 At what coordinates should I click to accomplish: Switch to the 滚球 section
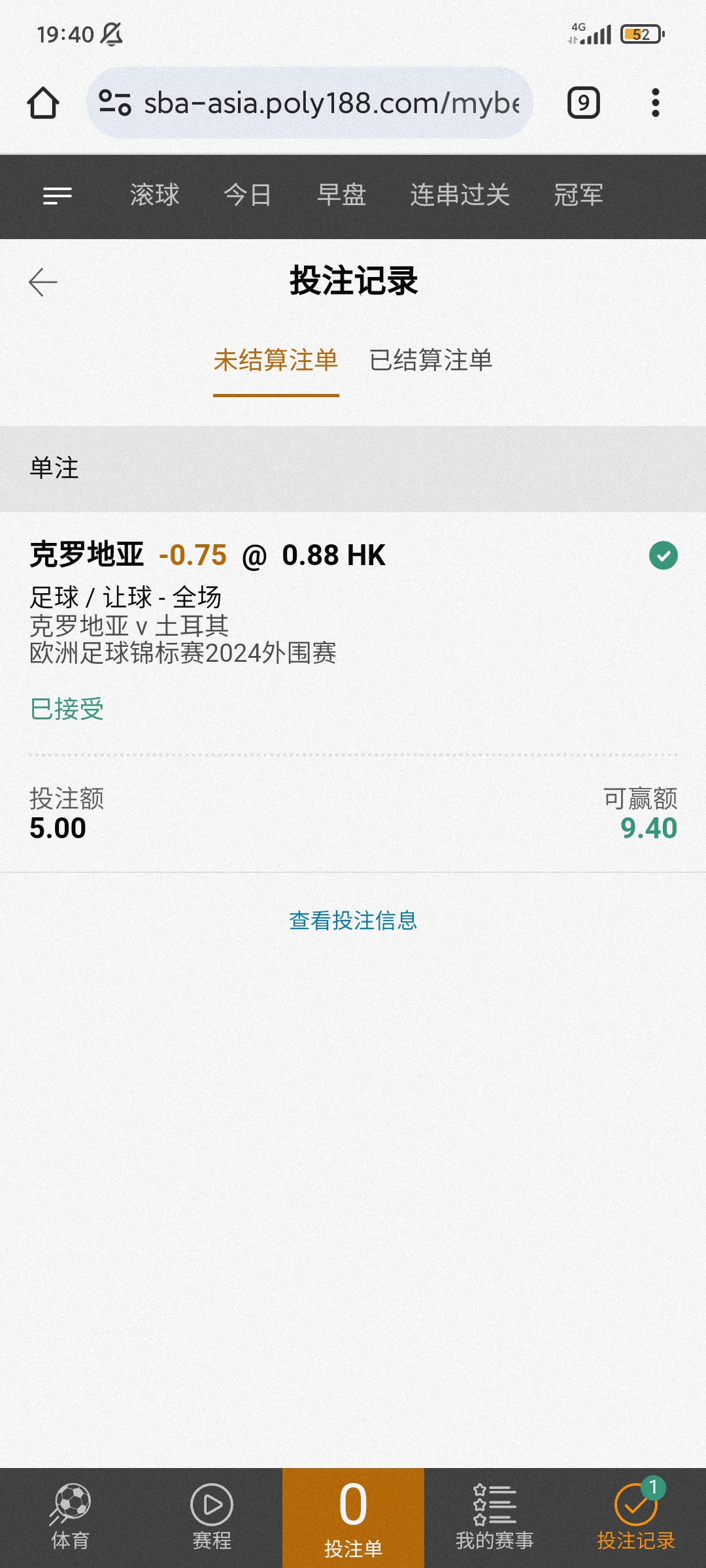tap(154, 195)
